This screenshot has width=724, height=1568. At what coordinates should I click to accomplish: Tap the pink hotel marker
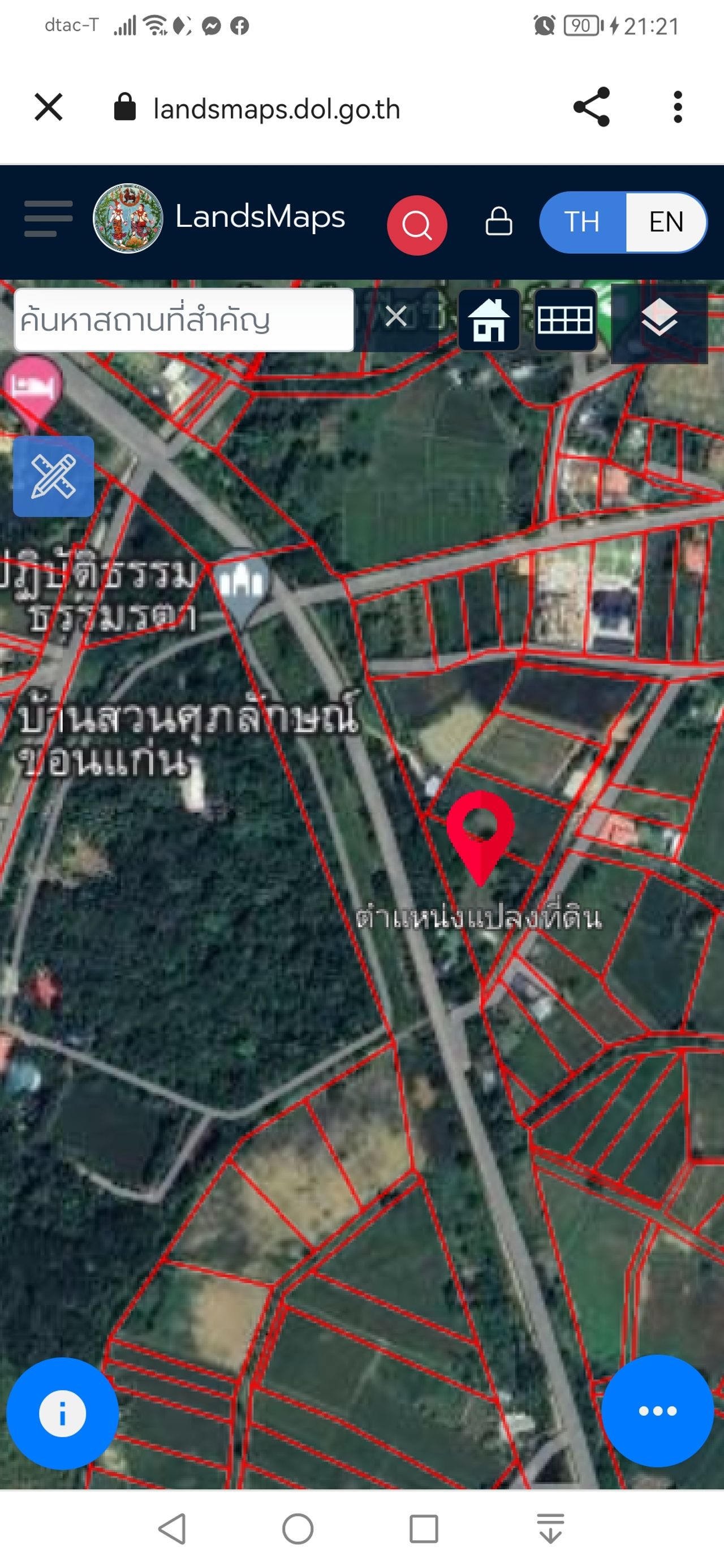pyautogui.click(x=33, y=388)
